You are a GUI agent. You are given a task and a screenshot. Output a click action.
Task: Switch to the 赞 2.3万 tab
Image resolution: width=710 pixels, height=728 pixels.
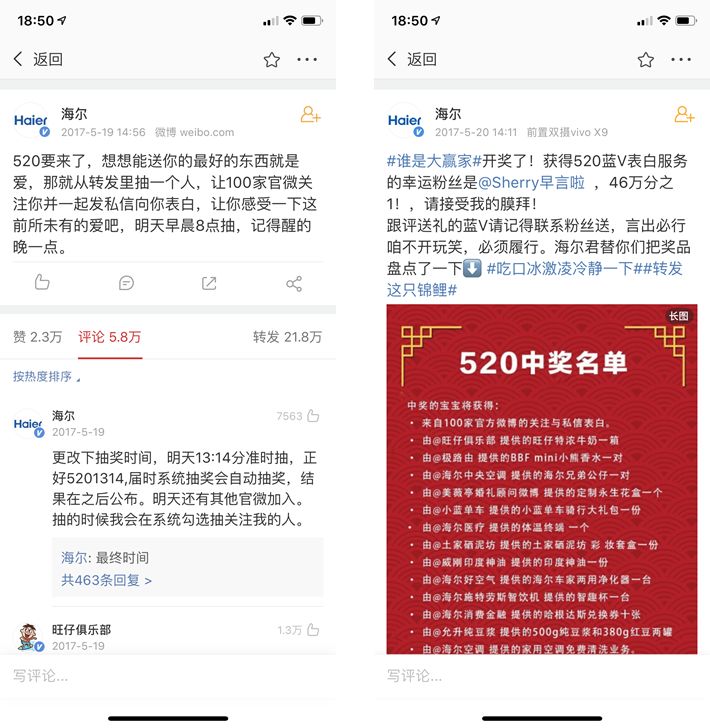[x=37, y=337]
